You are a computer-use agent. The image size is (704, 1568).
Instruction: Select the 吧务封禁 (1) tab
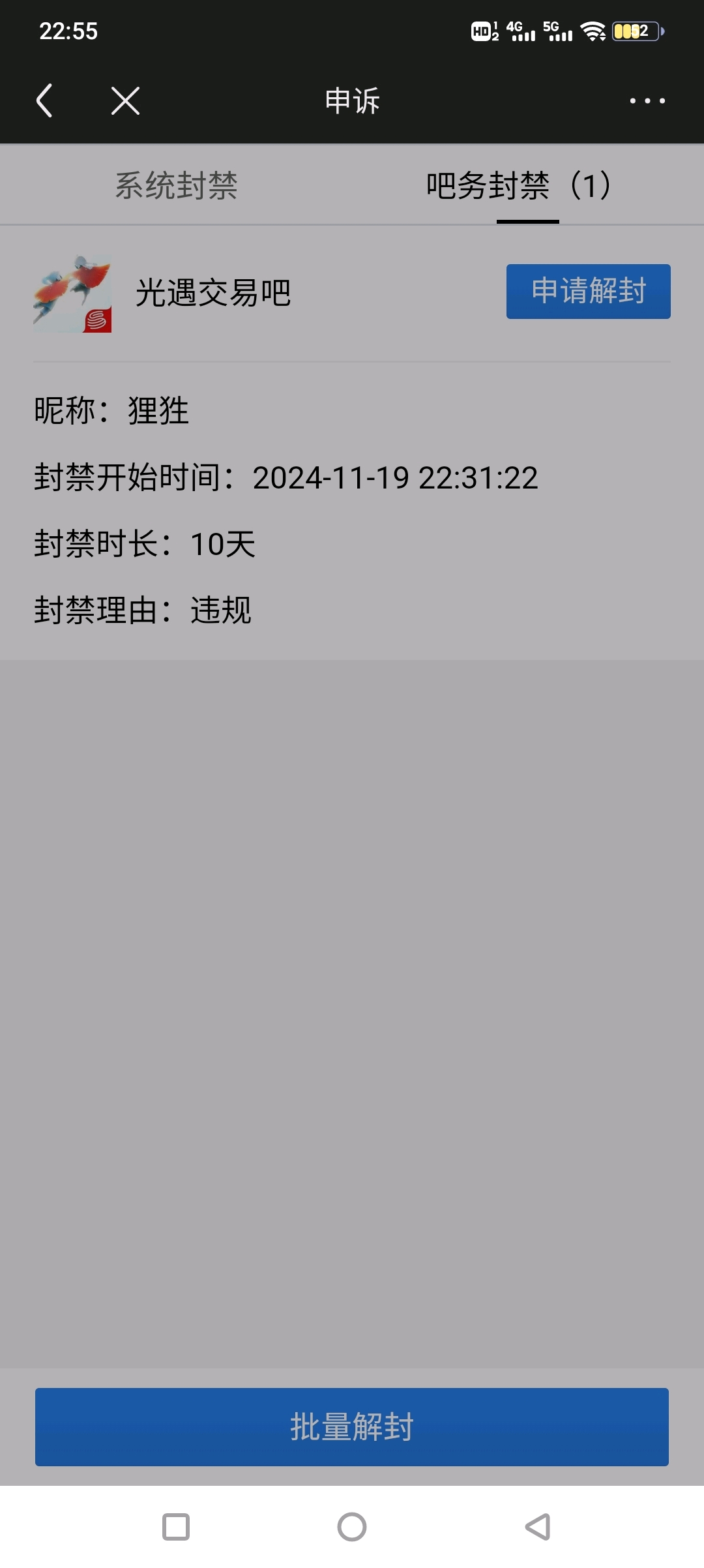[x=519, y=185]
